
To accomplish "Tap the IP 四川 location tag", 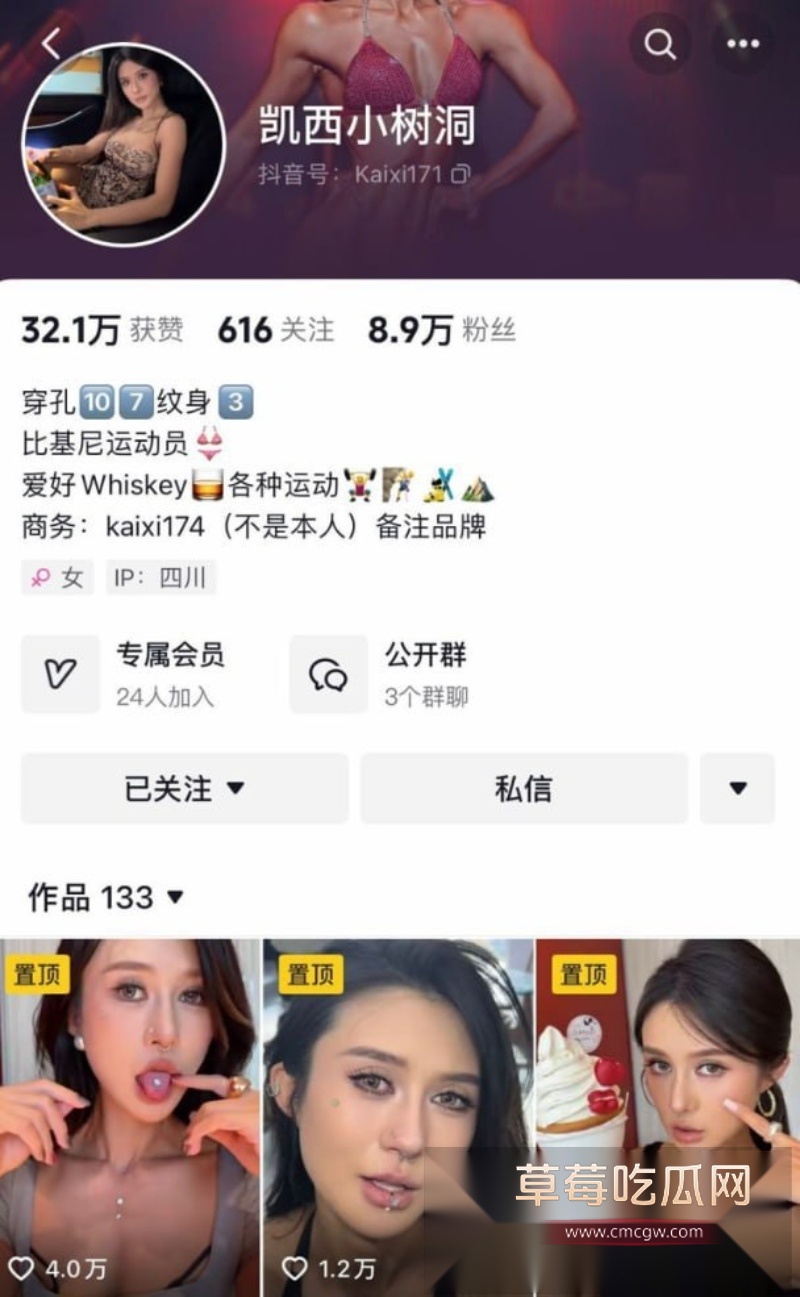I will coord(162,577).
